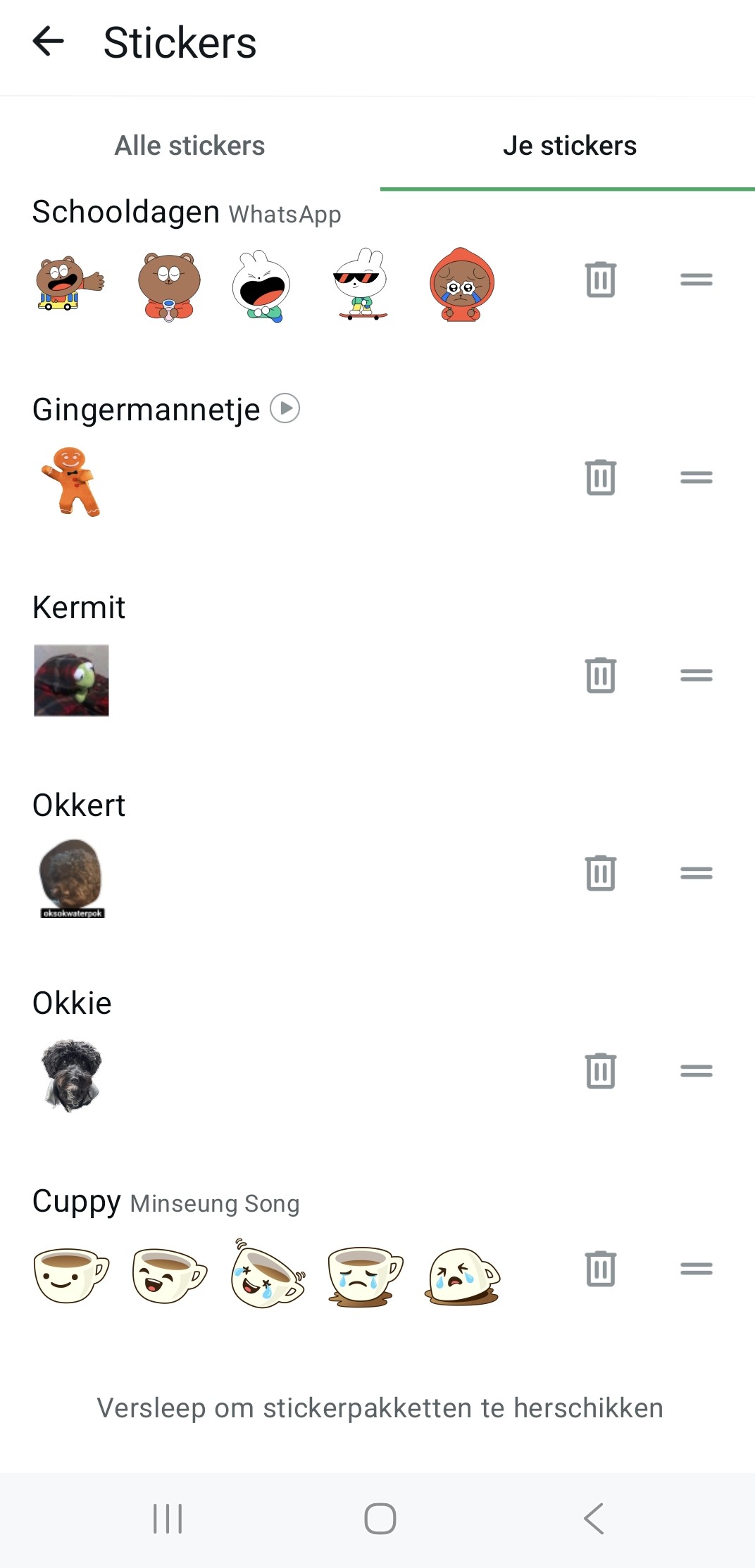Select the Kermit blanket sticker
This screenshot has height=1568, width=755.
[71, 680]
